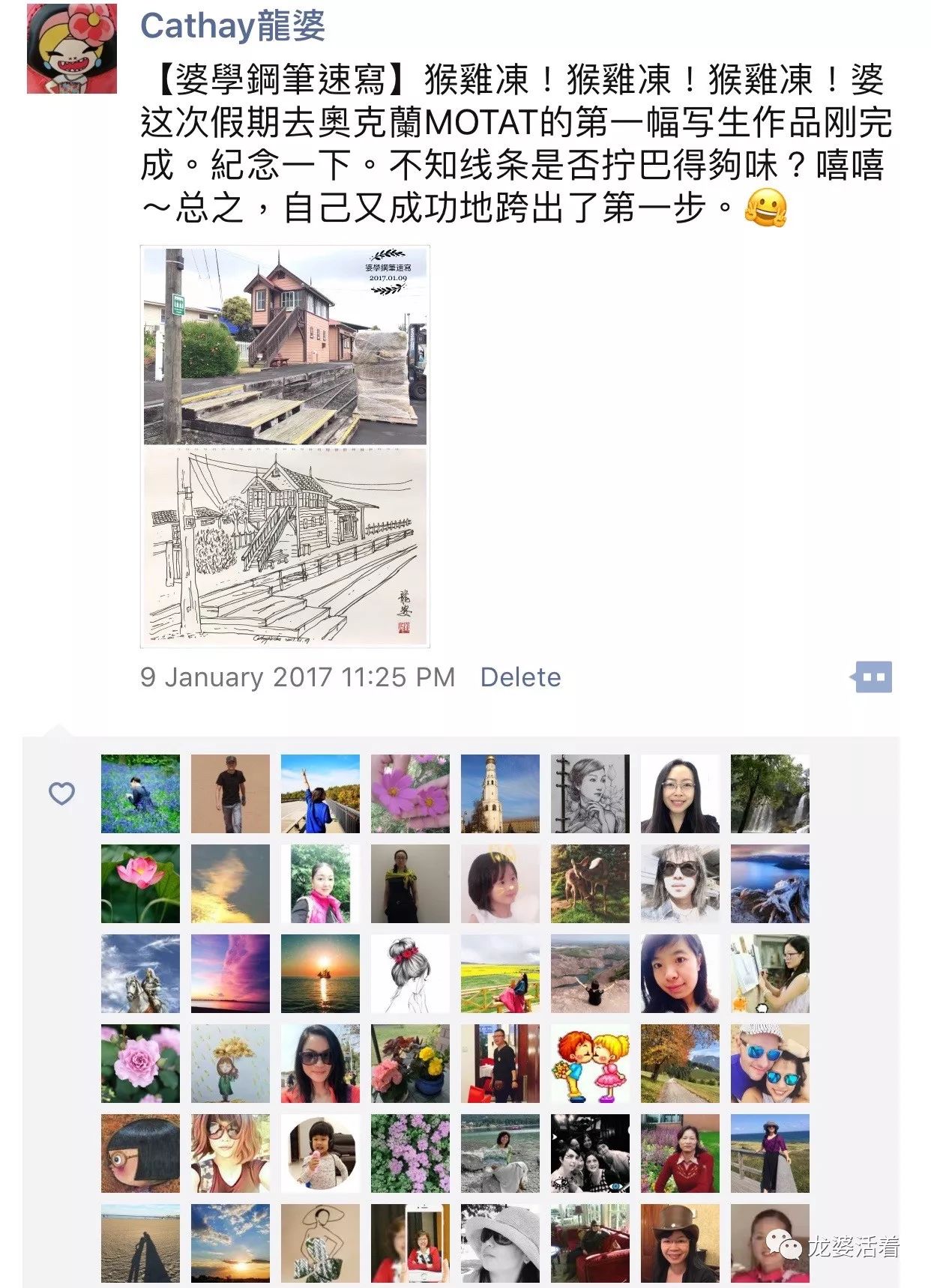
Task: Open the like and comment options button
Action: (873, 677)
